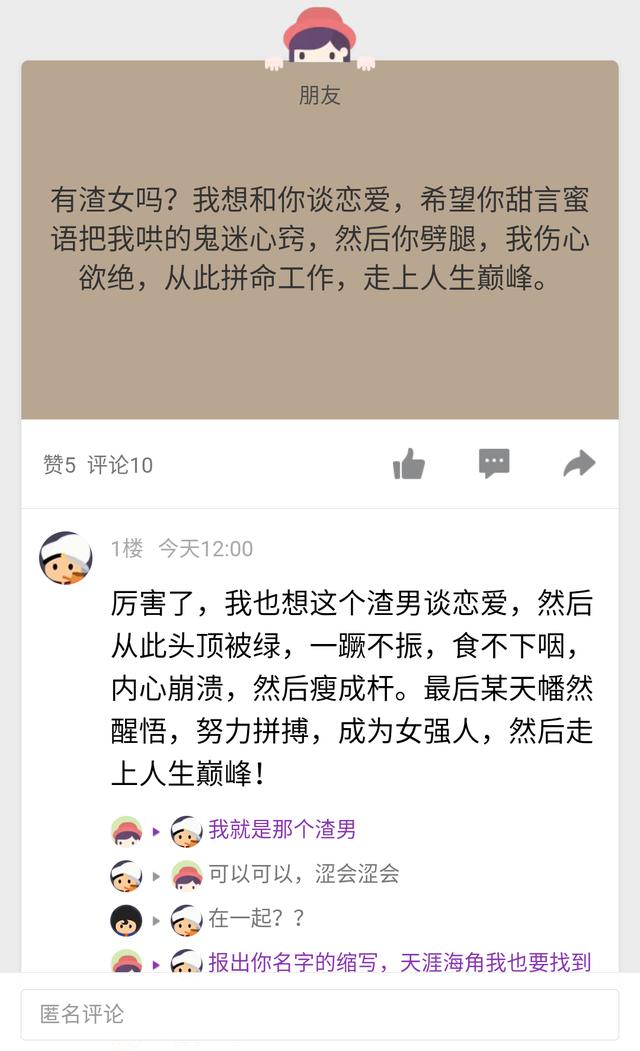Image resolution: width=640 pixels, height=1051 pixels.
Task: Open the reply 我就是那个渣男
Action: (282, 830)
